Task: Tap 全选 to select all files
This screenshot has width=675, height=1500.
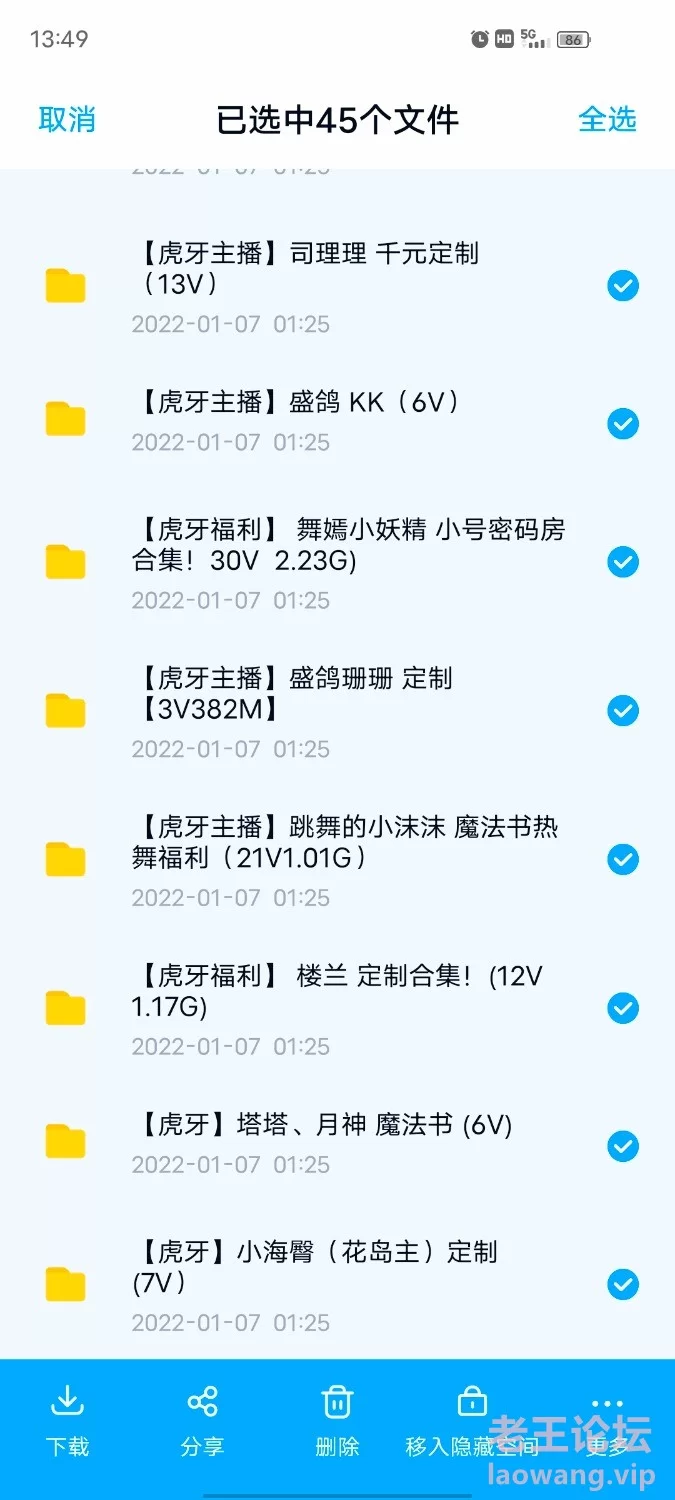Action: pyautogui.click(x=607, y=120)
